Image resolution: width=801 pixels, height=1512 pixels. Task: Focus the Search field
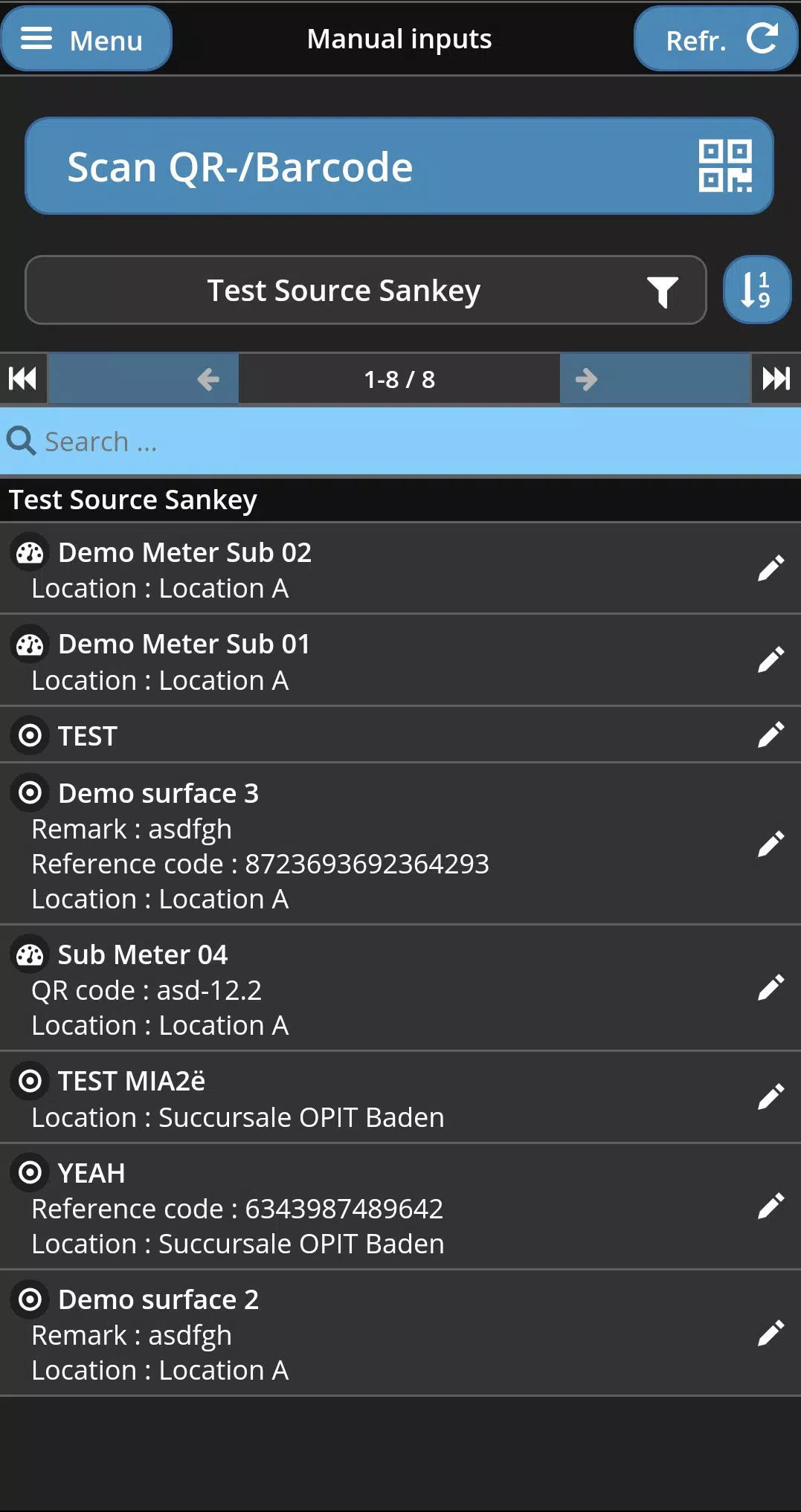[400, 442]
